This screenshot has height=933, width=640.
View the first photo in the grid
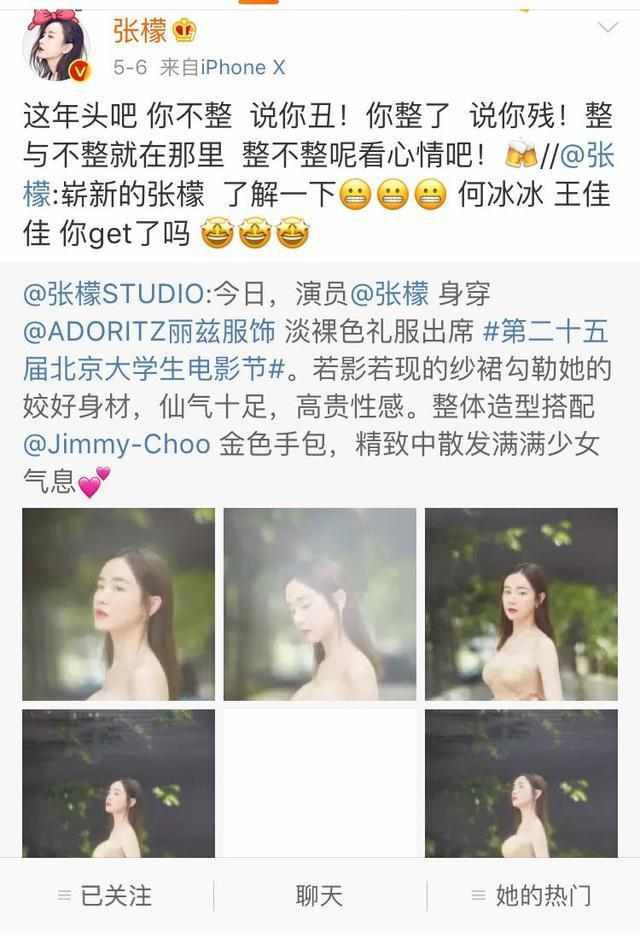(119, 604)
